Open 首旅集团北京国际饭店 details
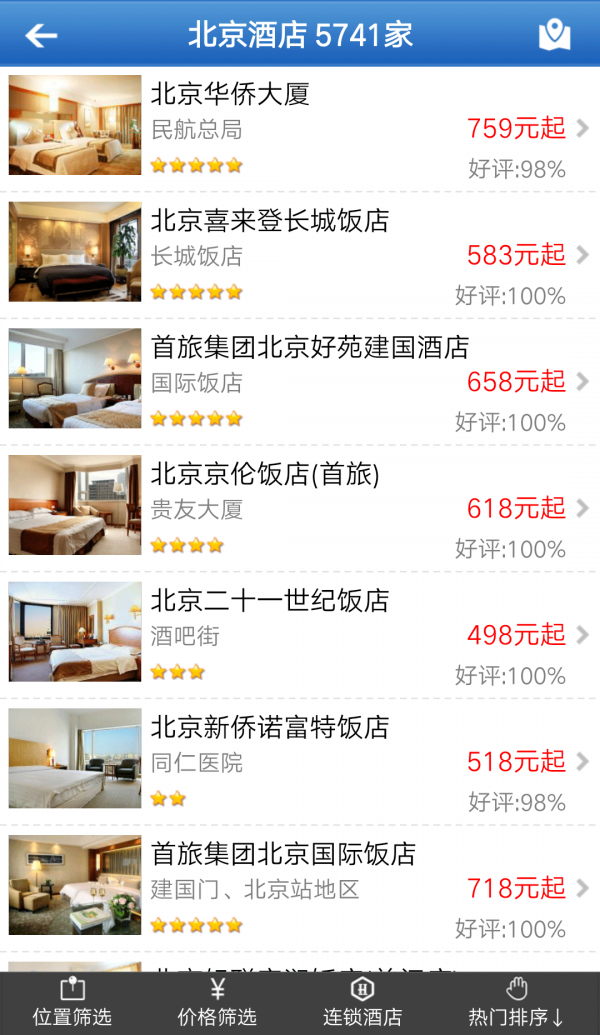This screenshot has height=1035, width=600. 300,887
